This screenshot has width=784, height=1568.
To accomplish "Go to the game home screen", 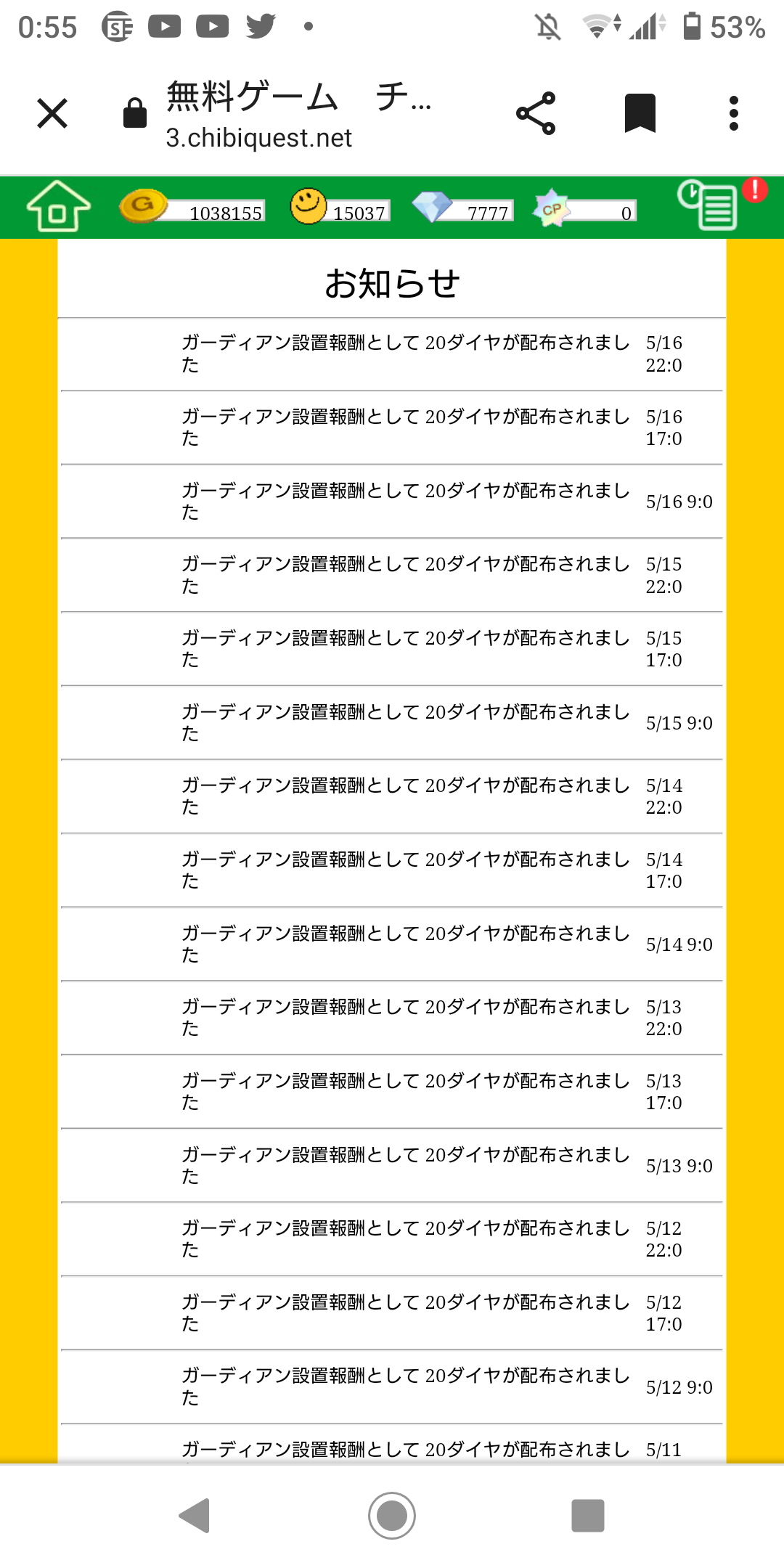I will (58, 207).
